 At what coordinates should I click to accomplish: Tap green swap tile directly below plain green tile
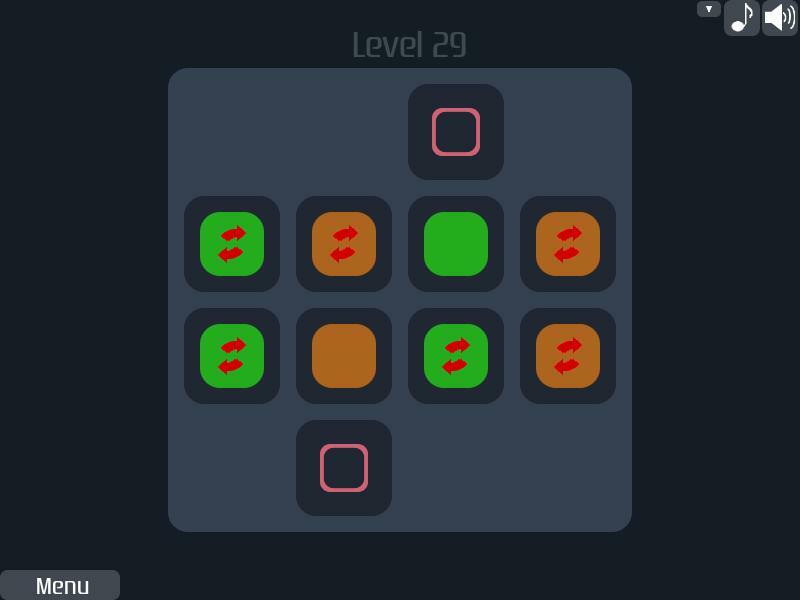(456, 356)
